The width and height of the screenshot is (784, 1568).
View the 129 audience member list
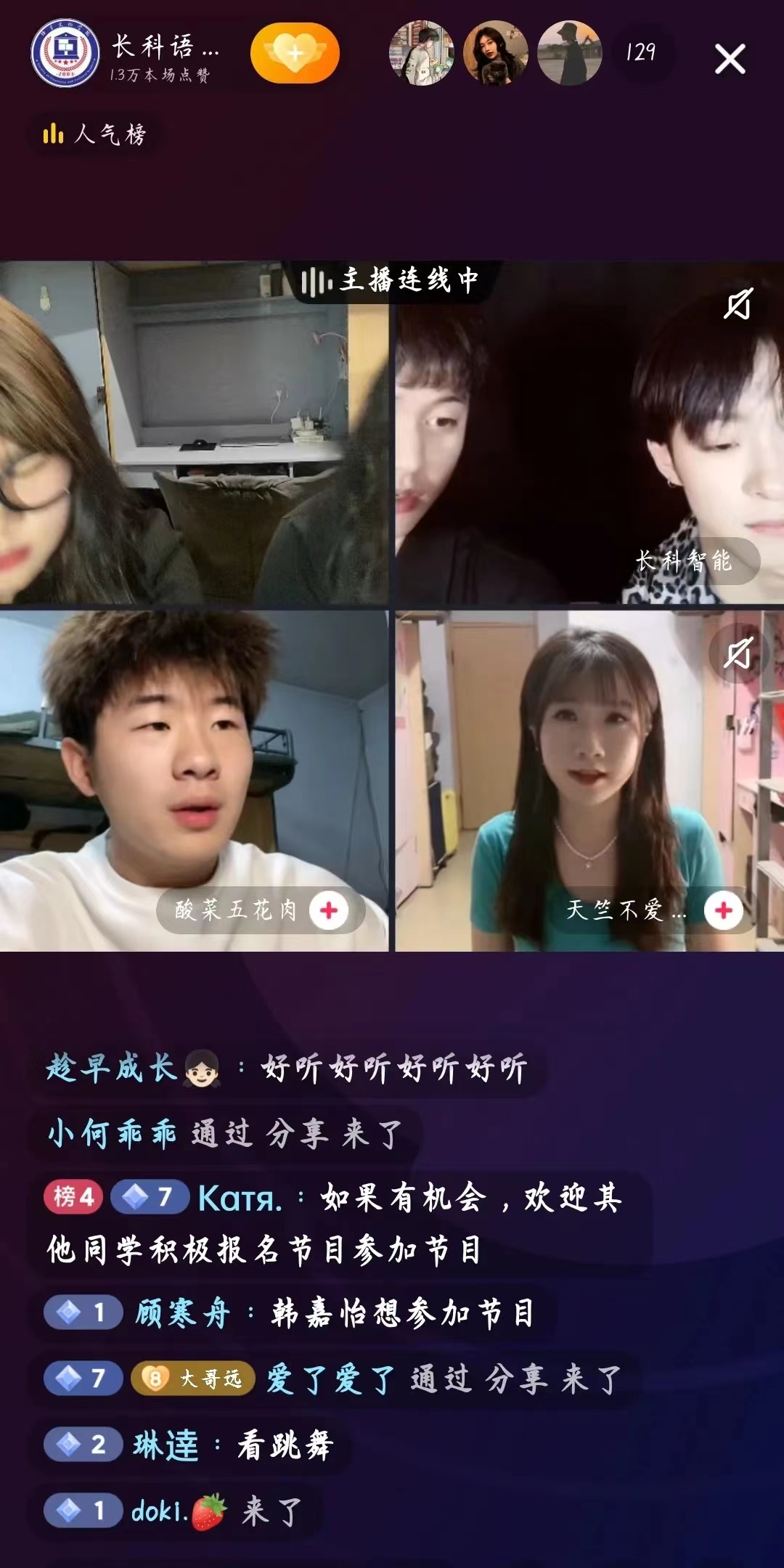tap(640, 52)
